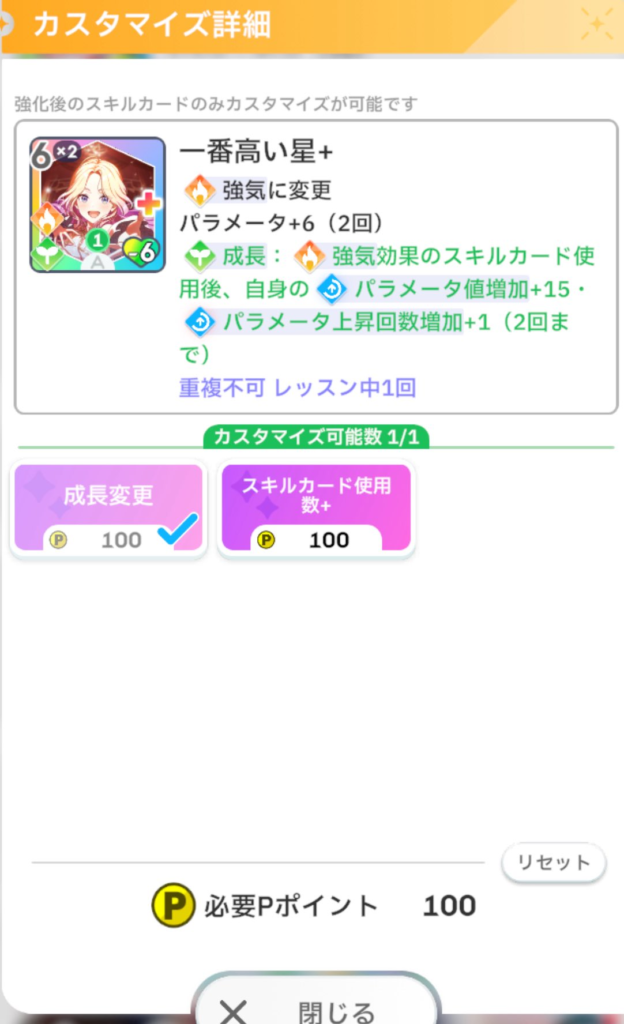Open the 一番高い星+ skill card thumbnail
Screen dimensions: 624x1024
(x=97, y=205)
